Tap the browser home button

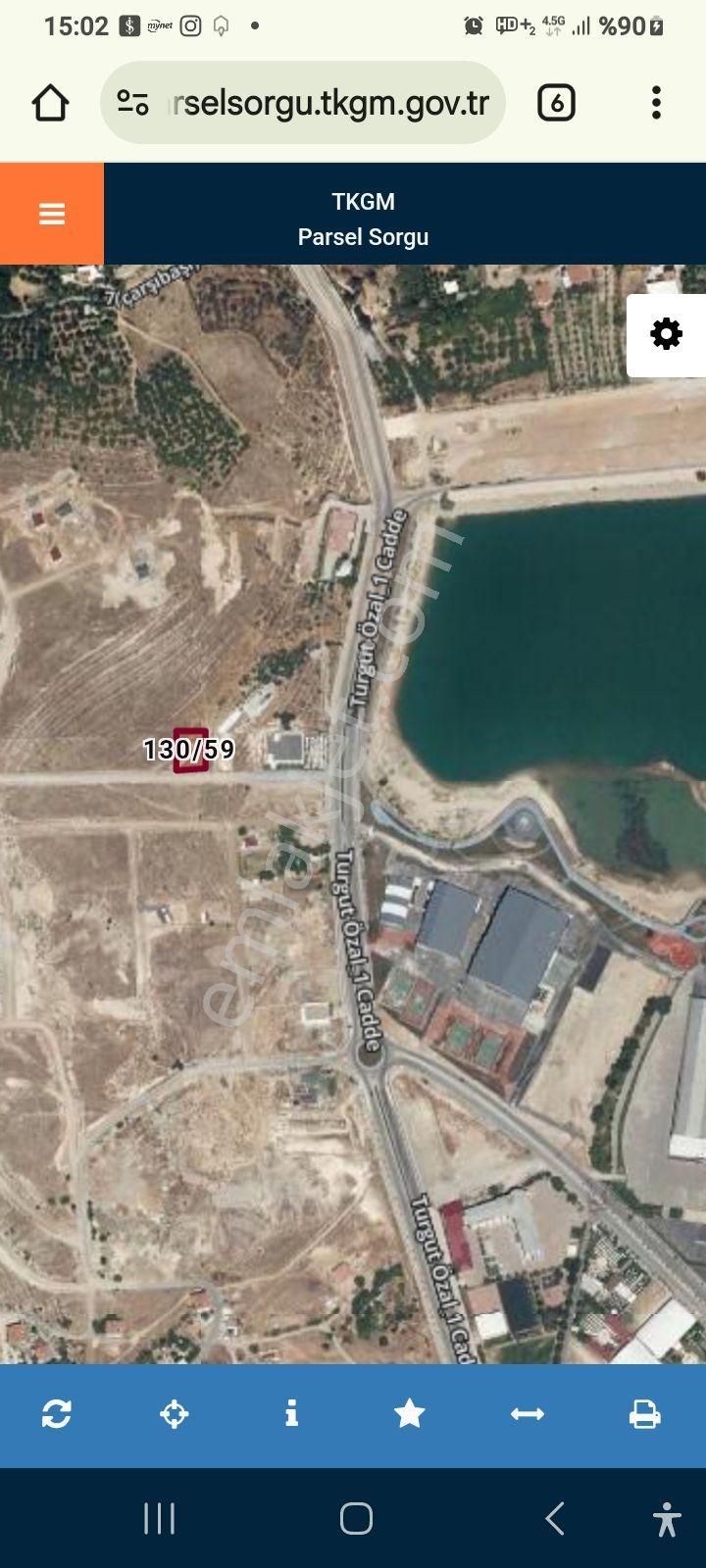pyautogui.click(x=50, y=103)
